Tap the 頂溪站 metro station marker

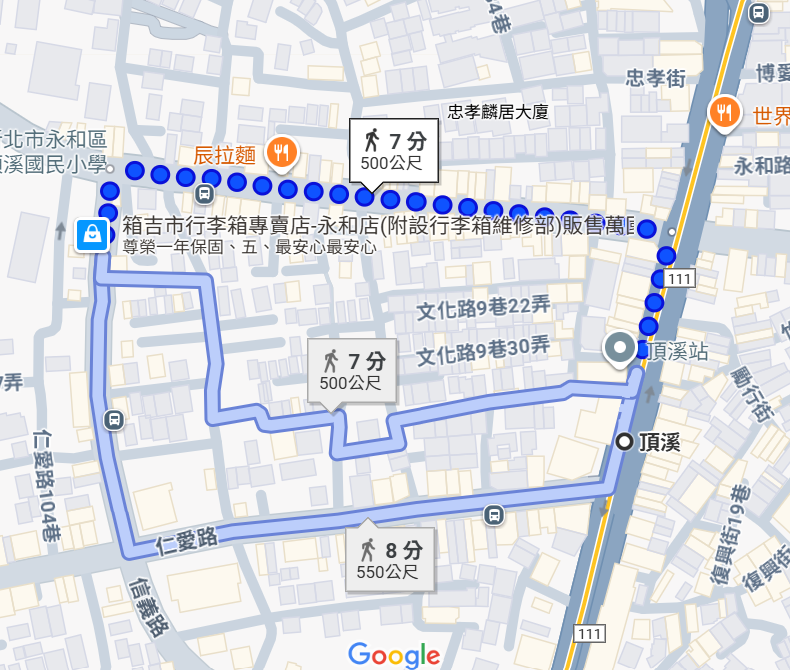pos(620,348)
